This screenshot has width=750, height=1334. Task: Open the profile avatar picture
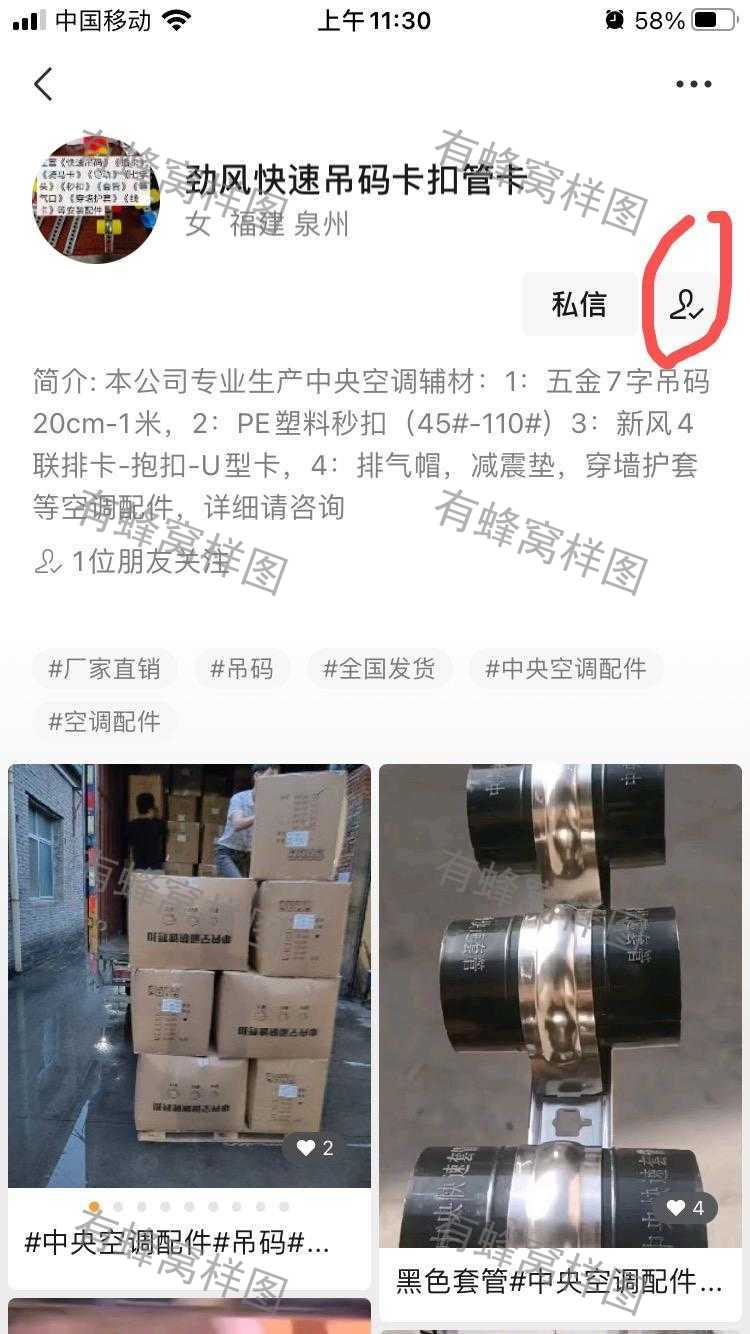96,200
